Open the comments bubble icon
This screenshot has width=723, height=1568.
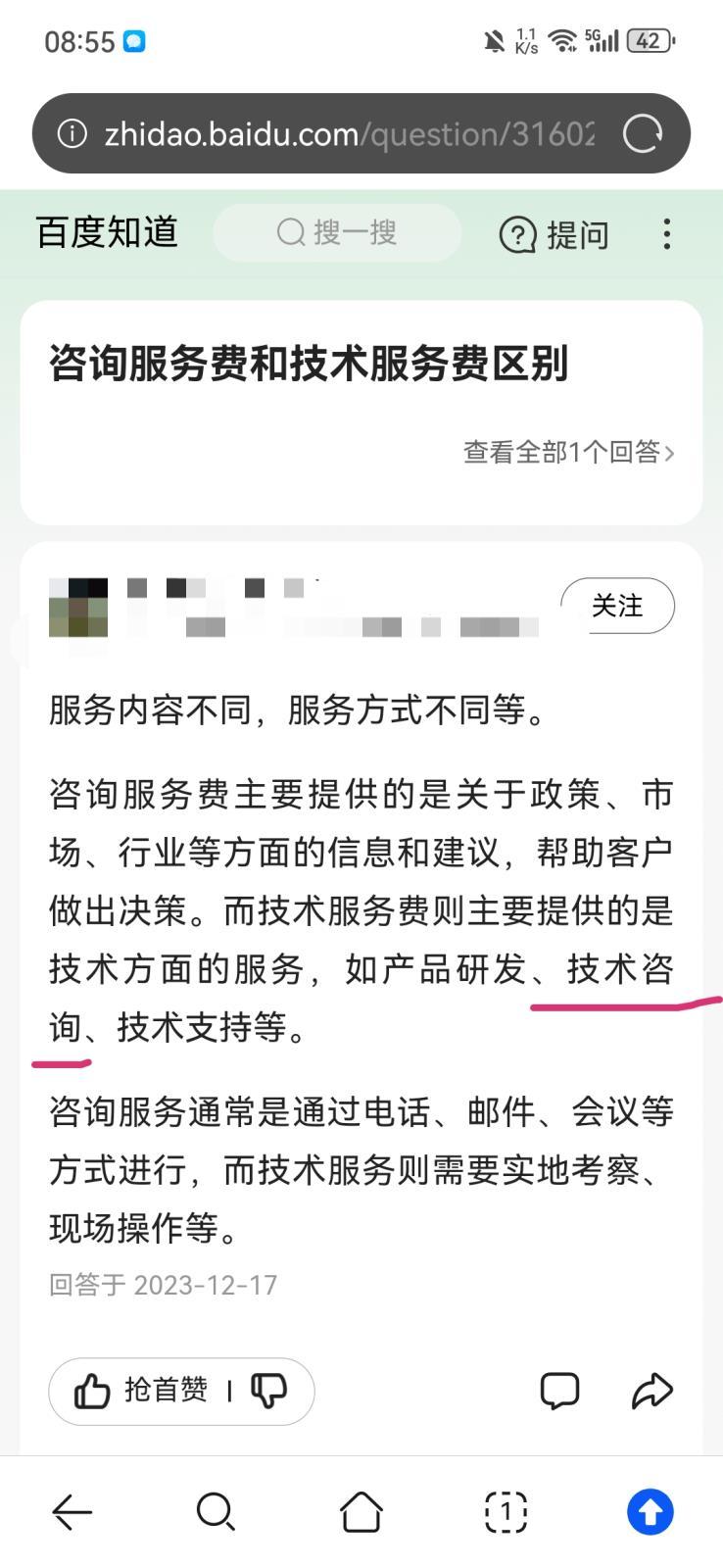point(559,1391)
